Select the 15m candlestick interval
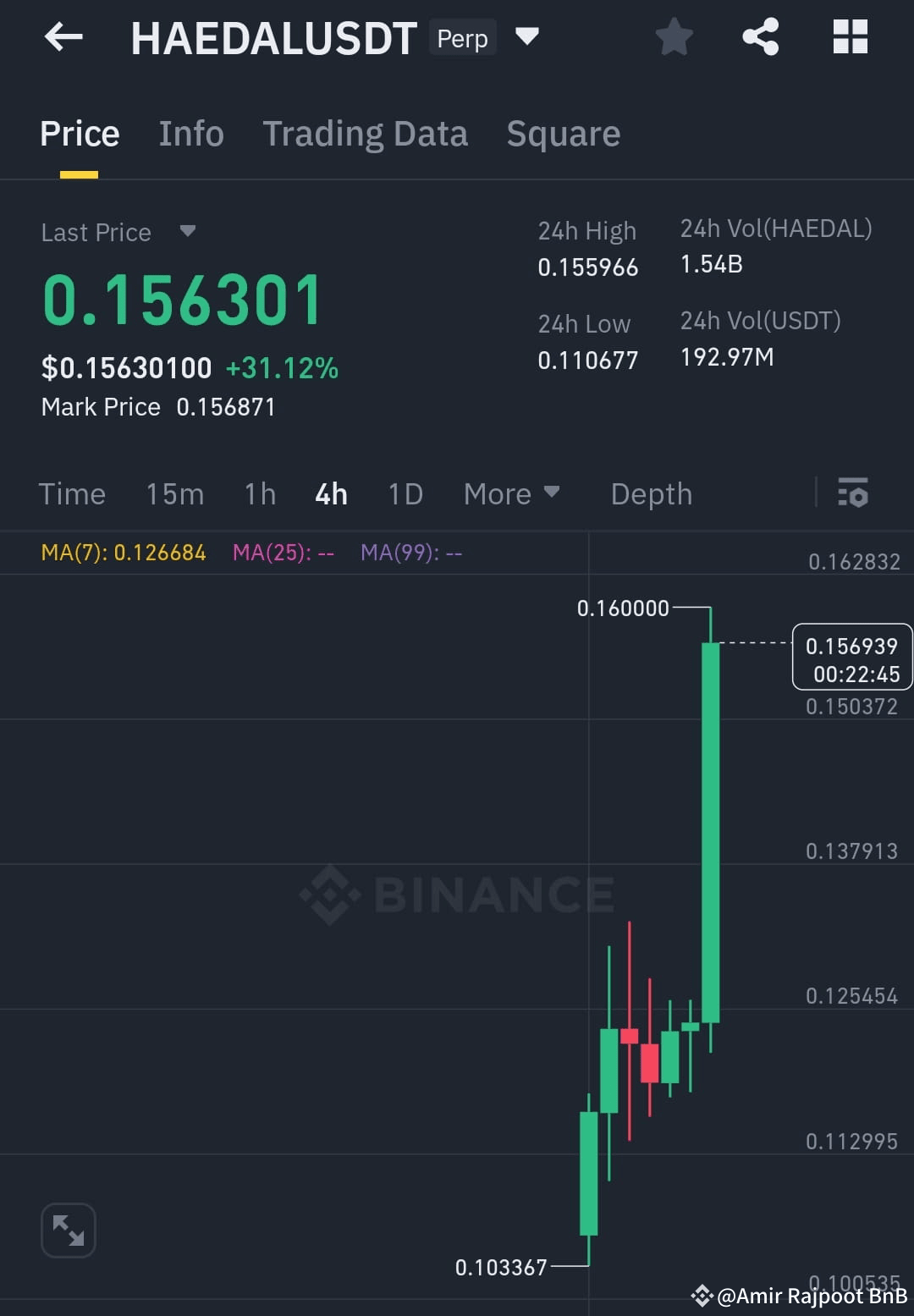 click(x=174, y=493)
